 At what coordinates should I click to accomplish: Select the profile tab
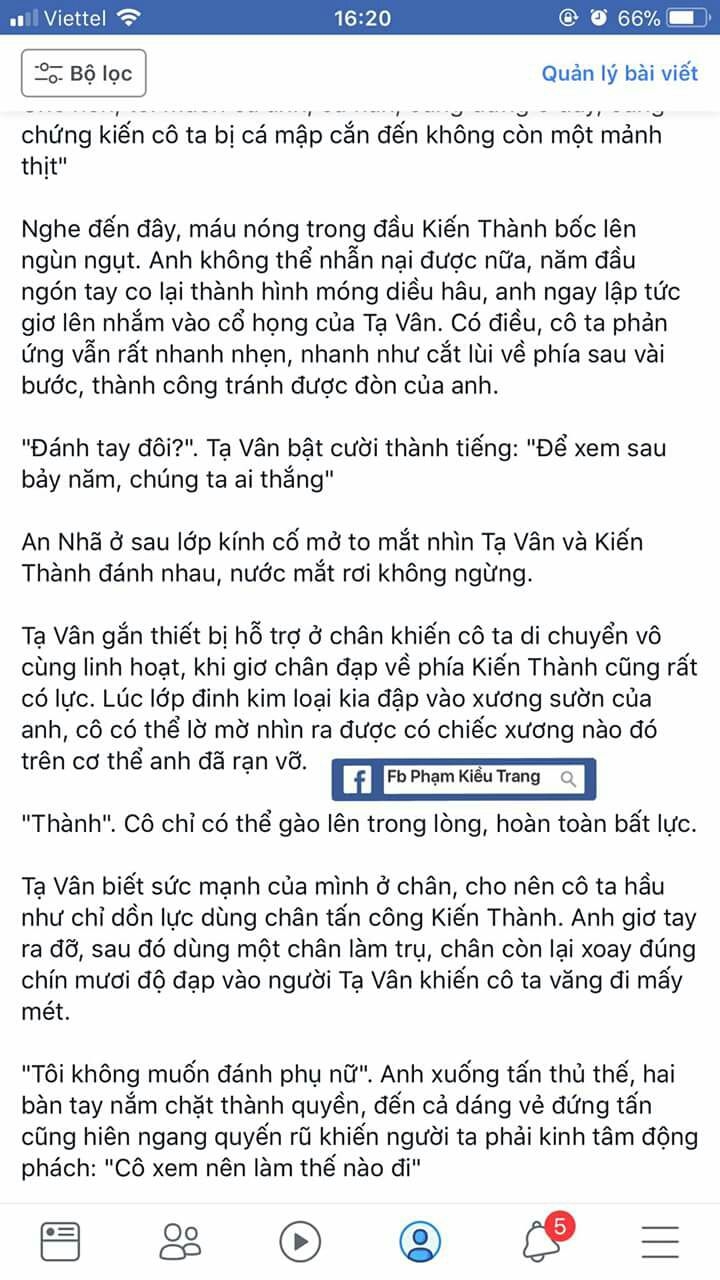coord(420,1241)
